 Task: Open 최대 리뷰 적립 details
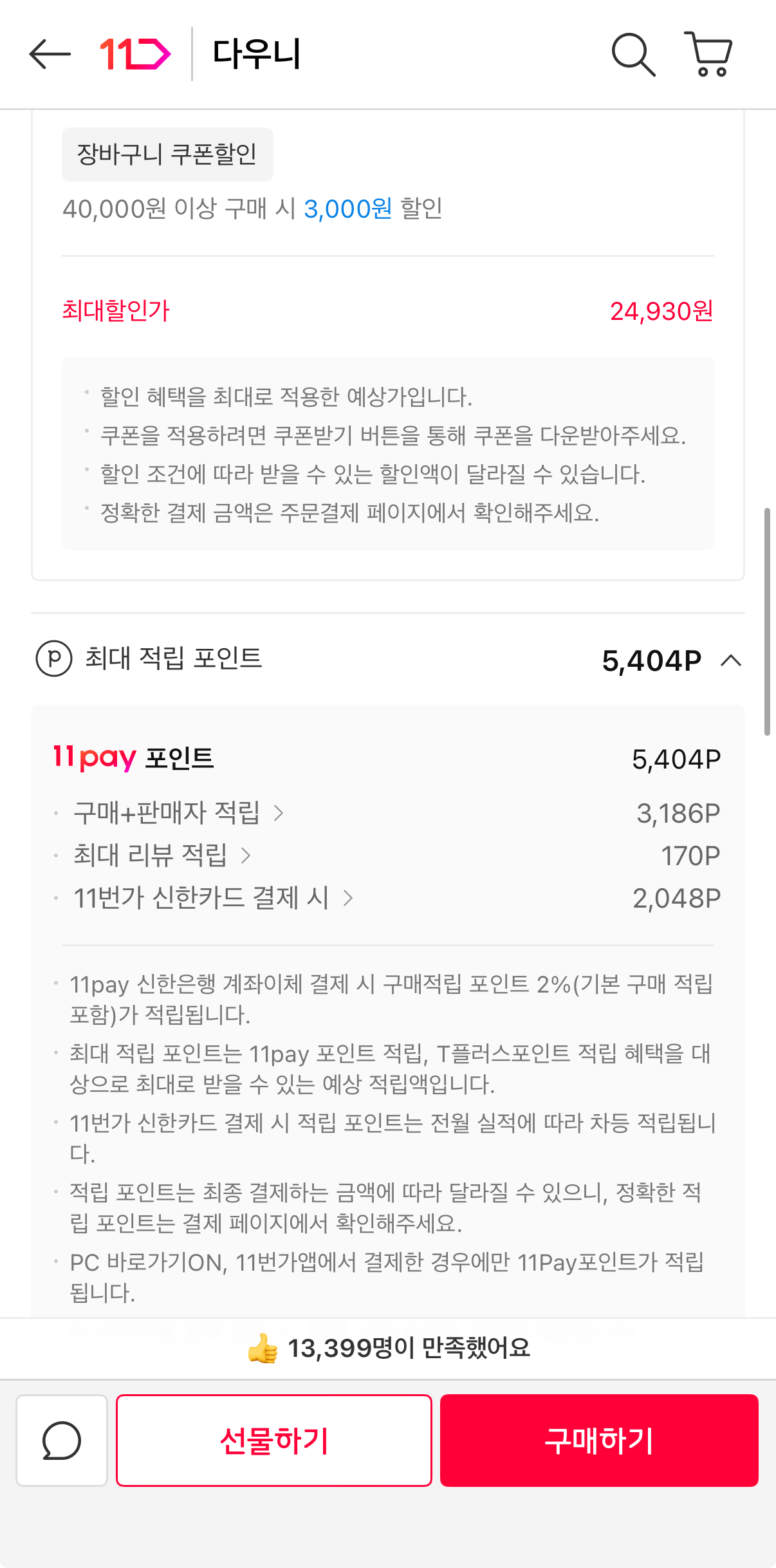pos(162,855)
